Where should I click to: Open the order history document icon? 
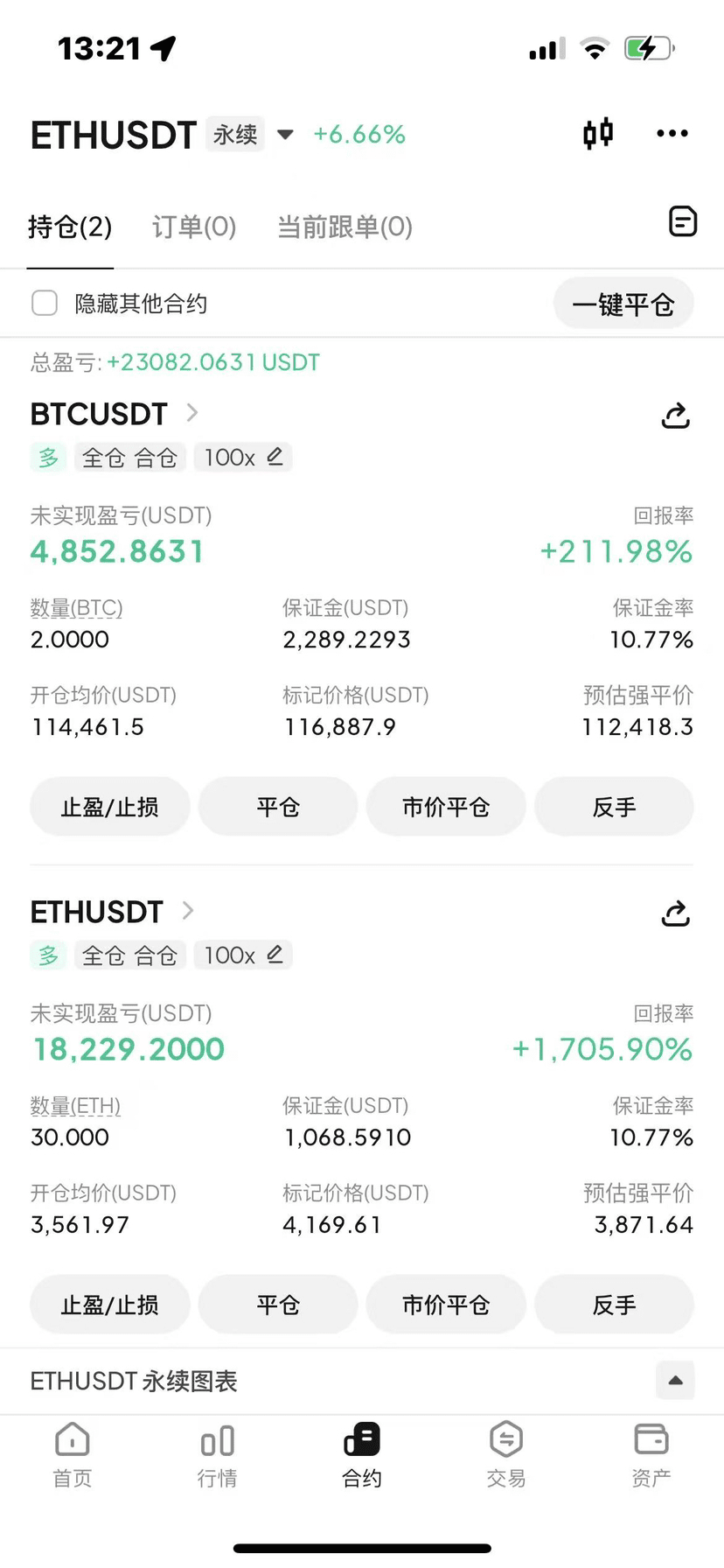point(683,221)
